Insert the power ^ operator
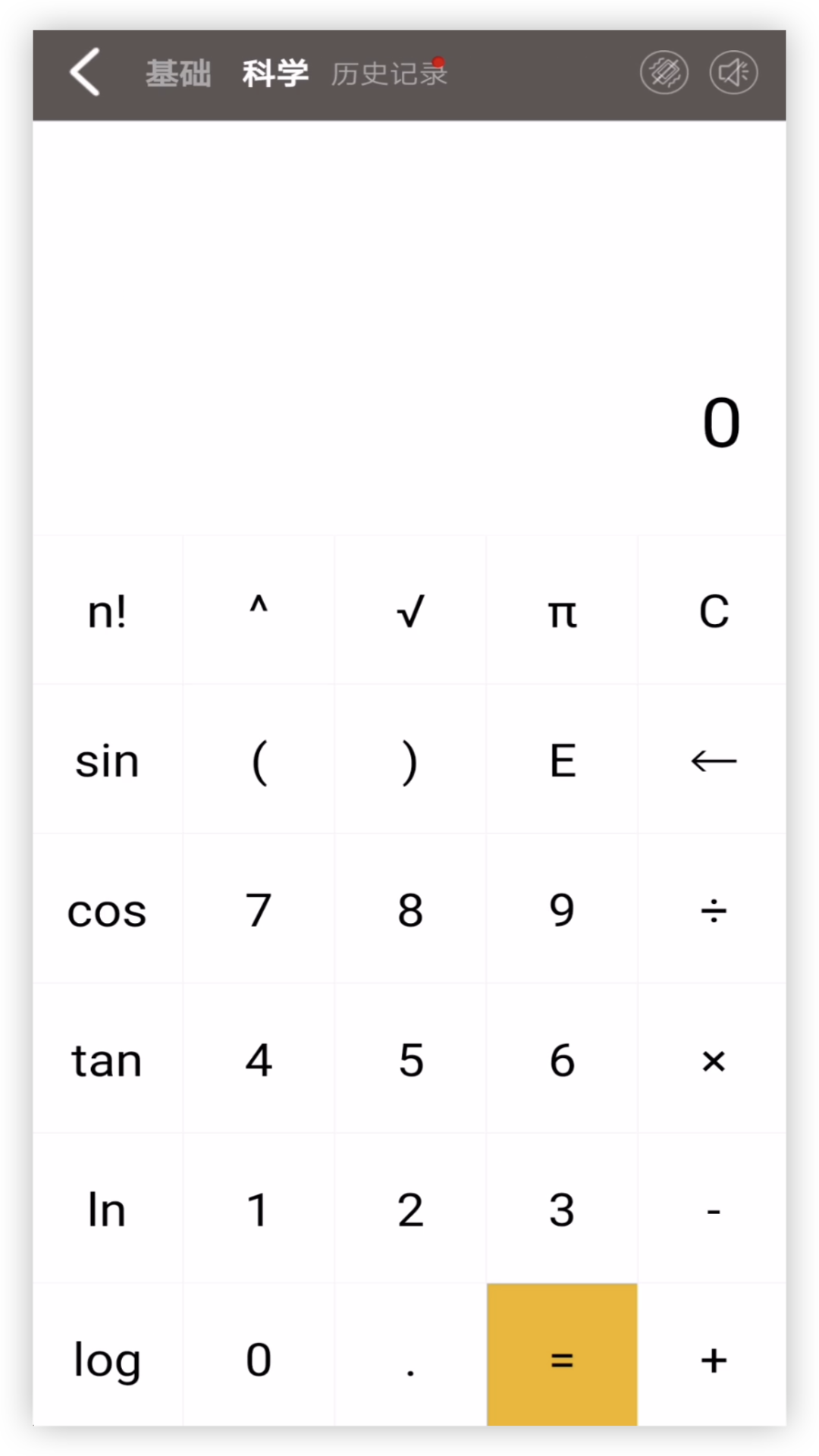 point(259,610)
